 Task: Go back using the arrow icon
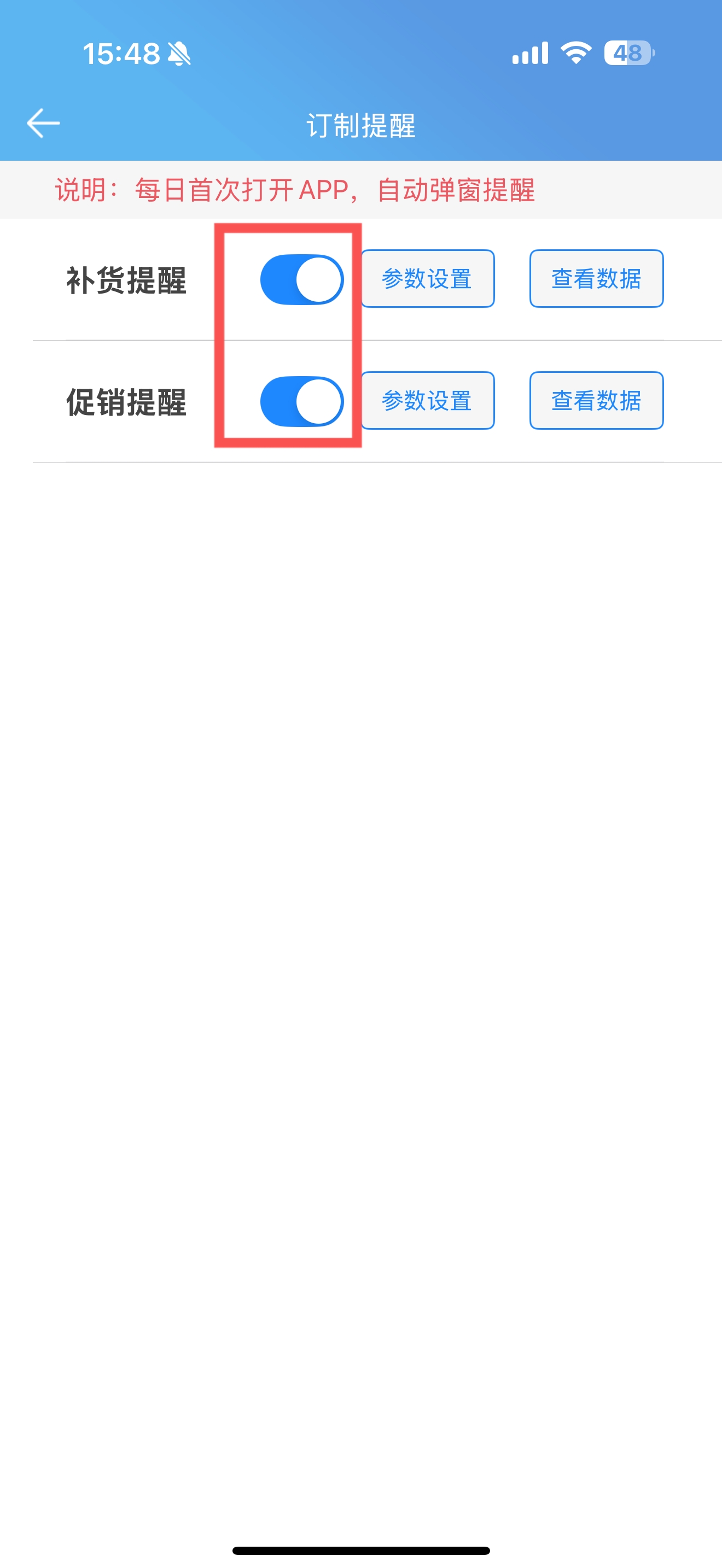pos(43,124)
